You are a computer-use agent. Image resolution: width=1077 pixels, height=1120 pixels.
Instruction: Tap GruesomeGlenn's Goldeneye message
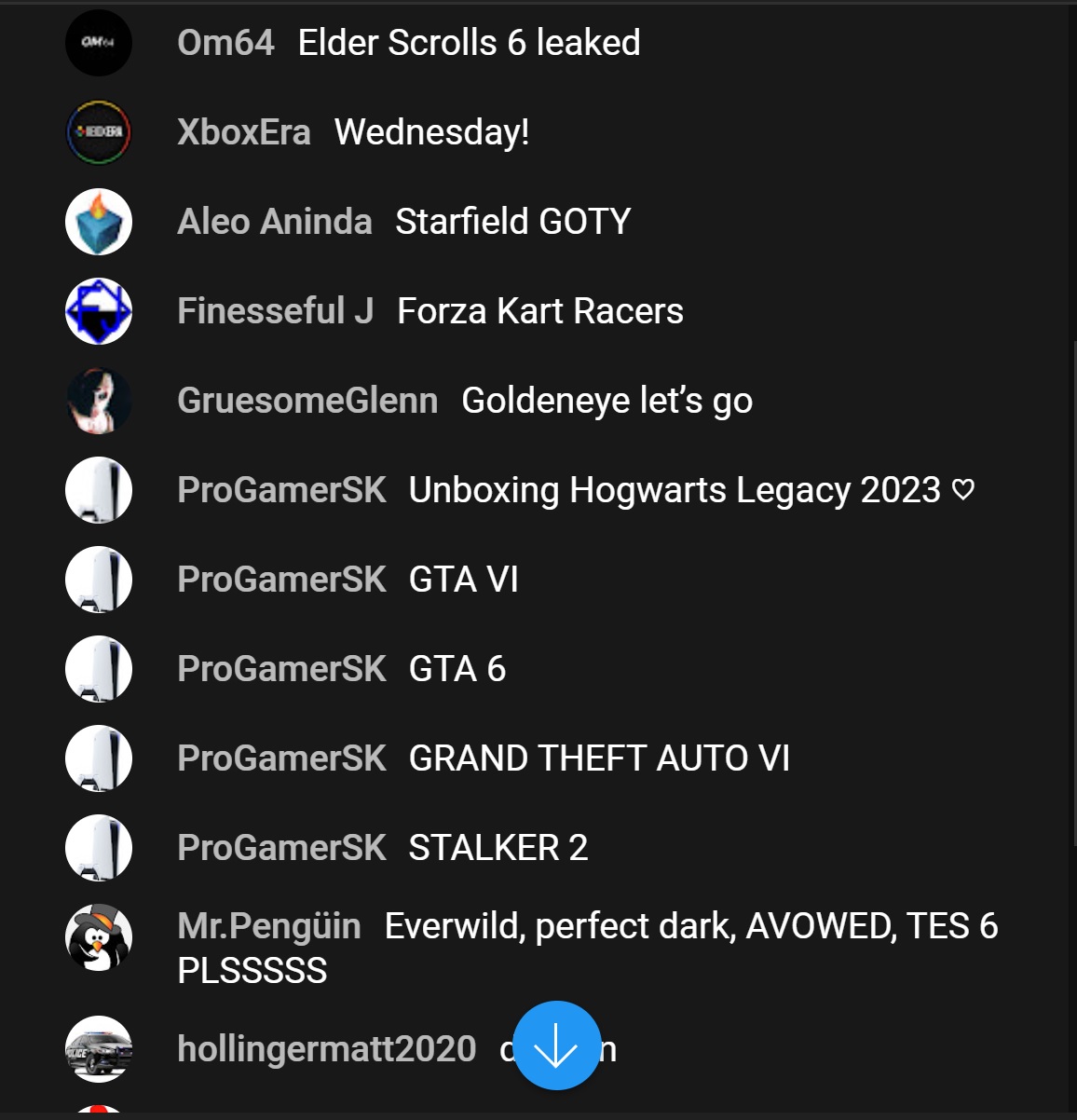(x=607, y=401)
